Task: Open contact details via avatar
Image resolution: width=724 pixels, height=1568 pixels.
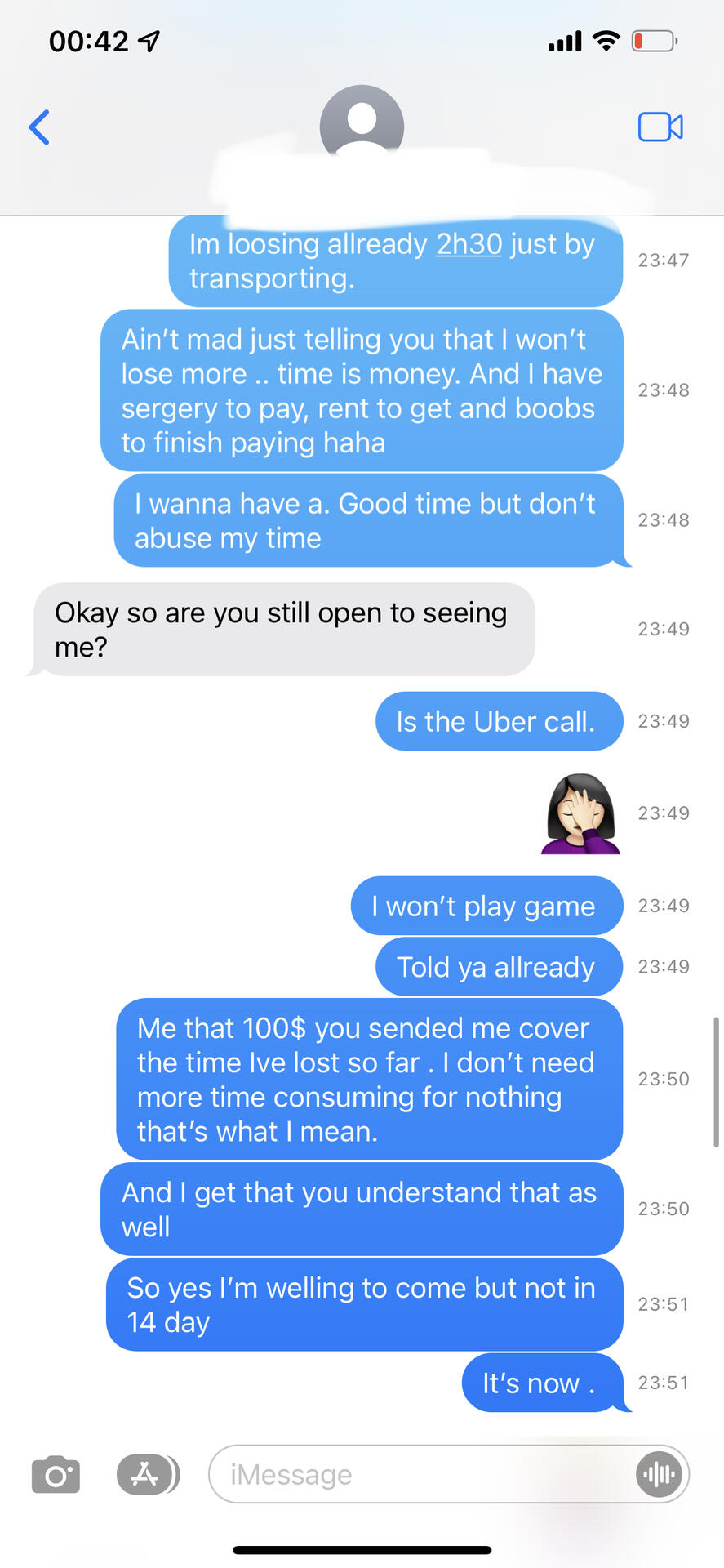Action: (362, 122)
